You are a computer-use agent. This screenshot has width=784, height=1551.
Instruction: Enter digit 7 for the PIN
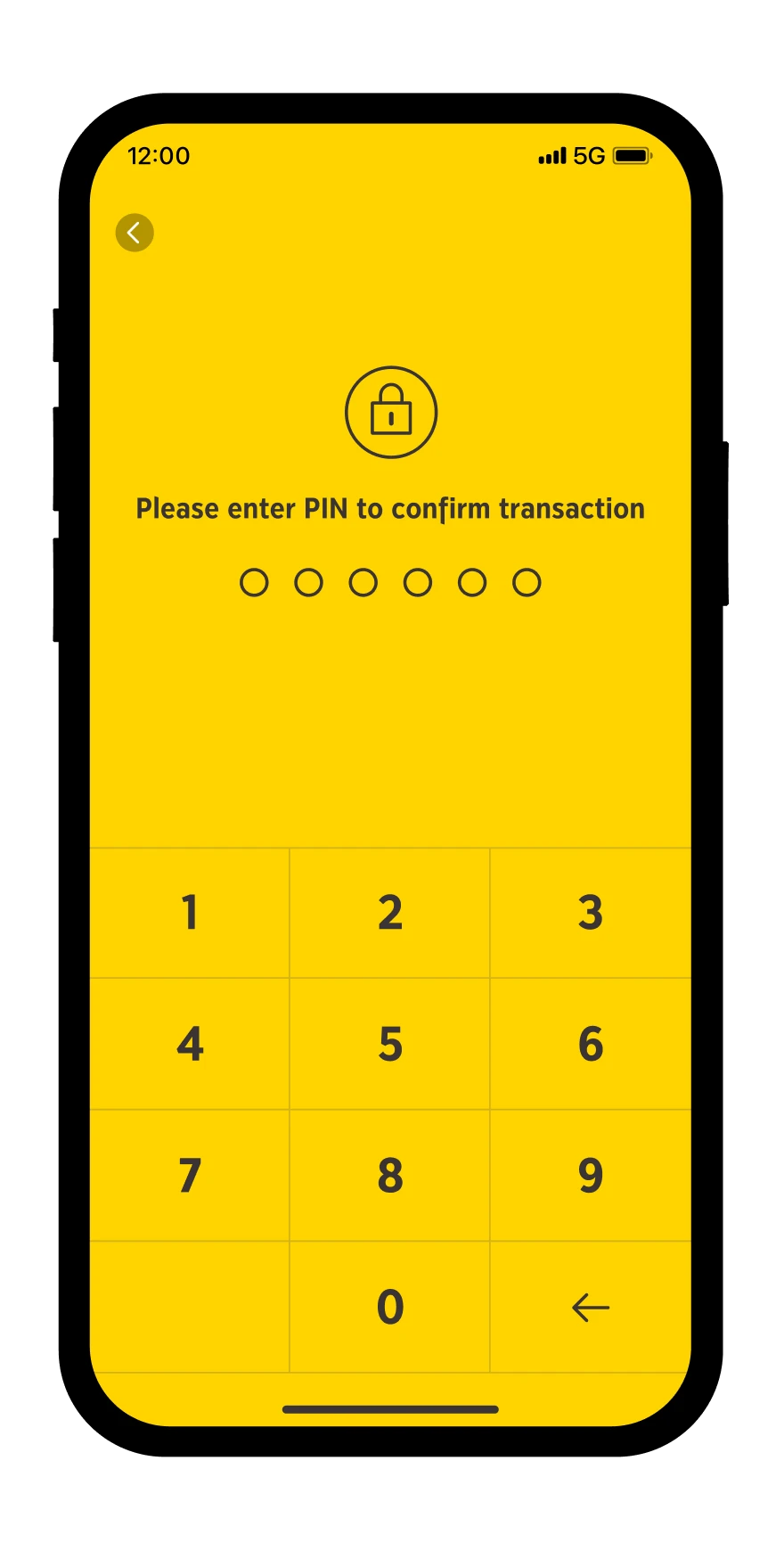click(x=190, y=1175)
